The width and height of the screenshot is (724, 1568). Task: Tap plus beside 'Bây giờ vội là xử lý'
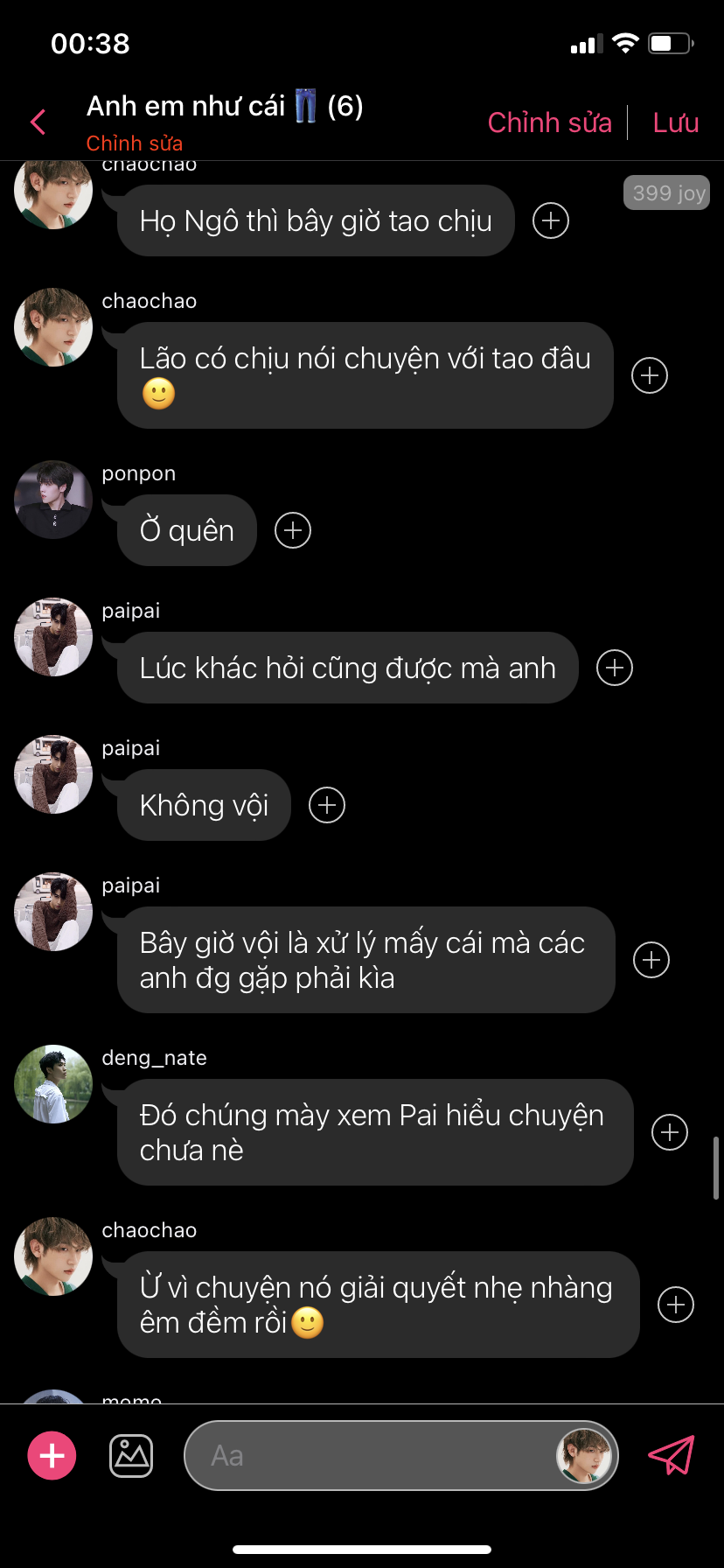651,960
